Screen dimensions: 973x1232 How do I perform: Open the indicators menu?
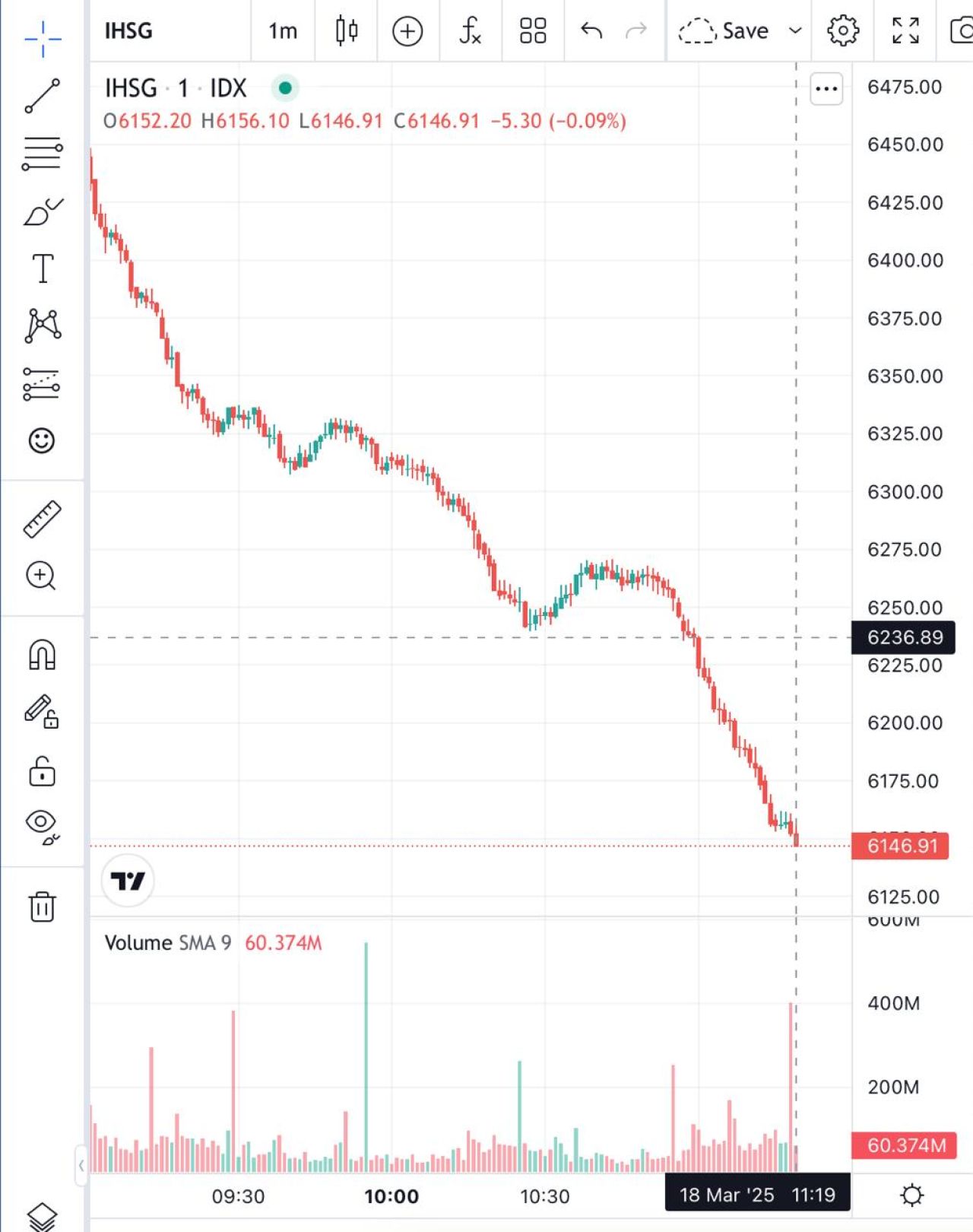tap(470, 31)
